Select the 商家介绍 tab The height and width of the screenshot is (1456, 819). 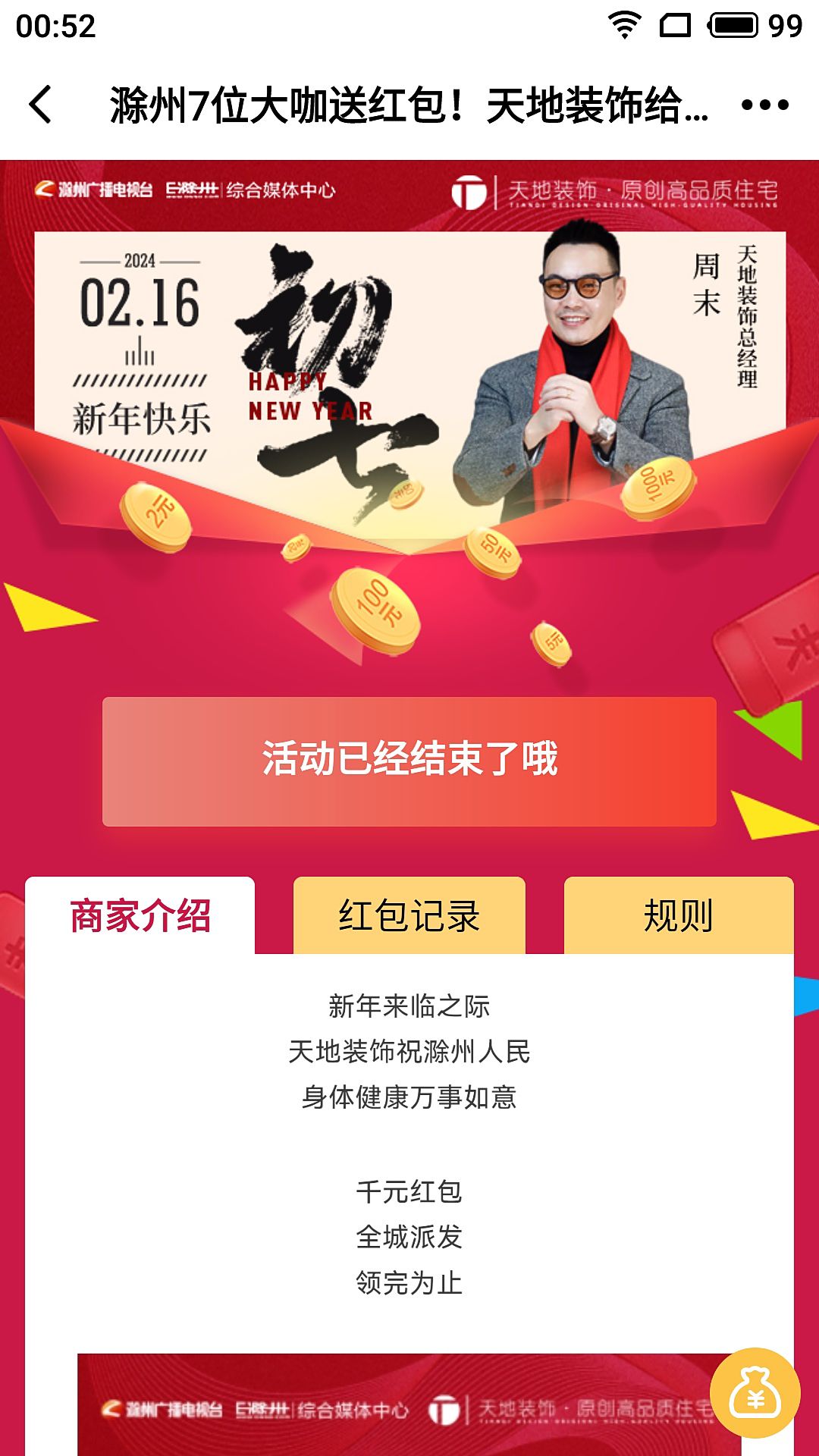[140, 915]
